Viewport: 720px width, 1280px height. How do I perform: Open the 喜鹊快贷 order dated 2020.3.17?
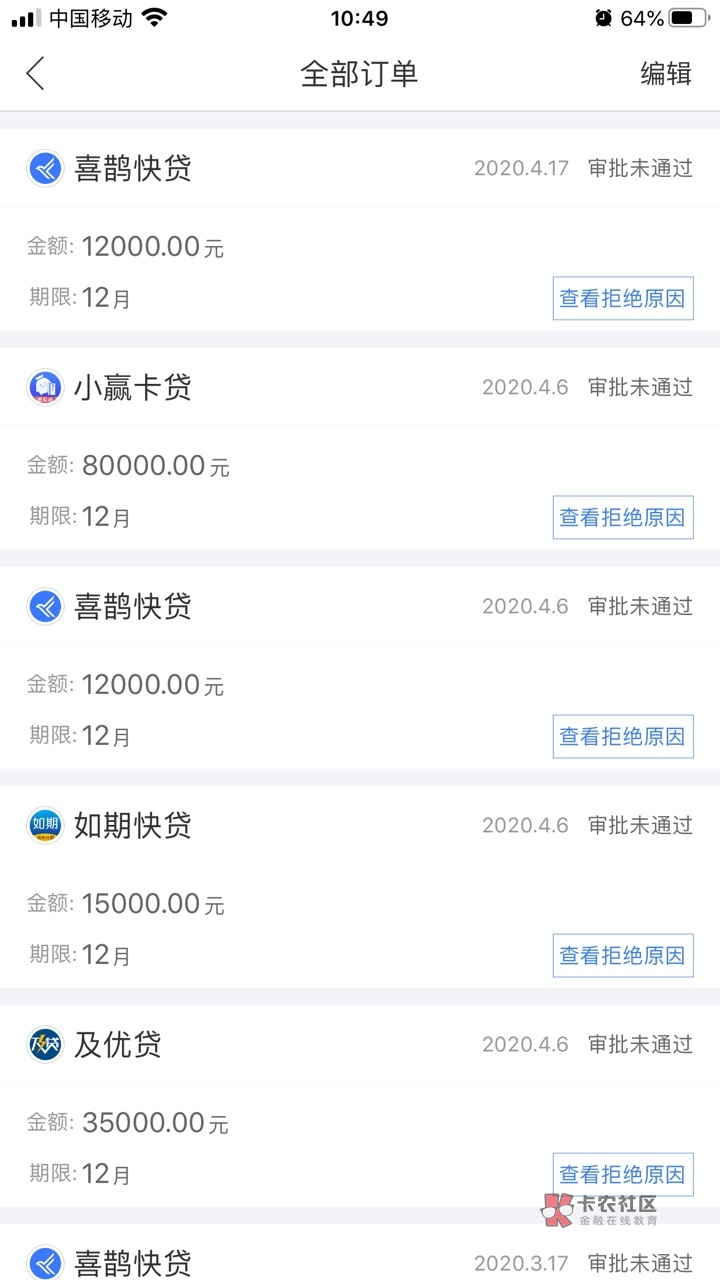[300, 1262]
